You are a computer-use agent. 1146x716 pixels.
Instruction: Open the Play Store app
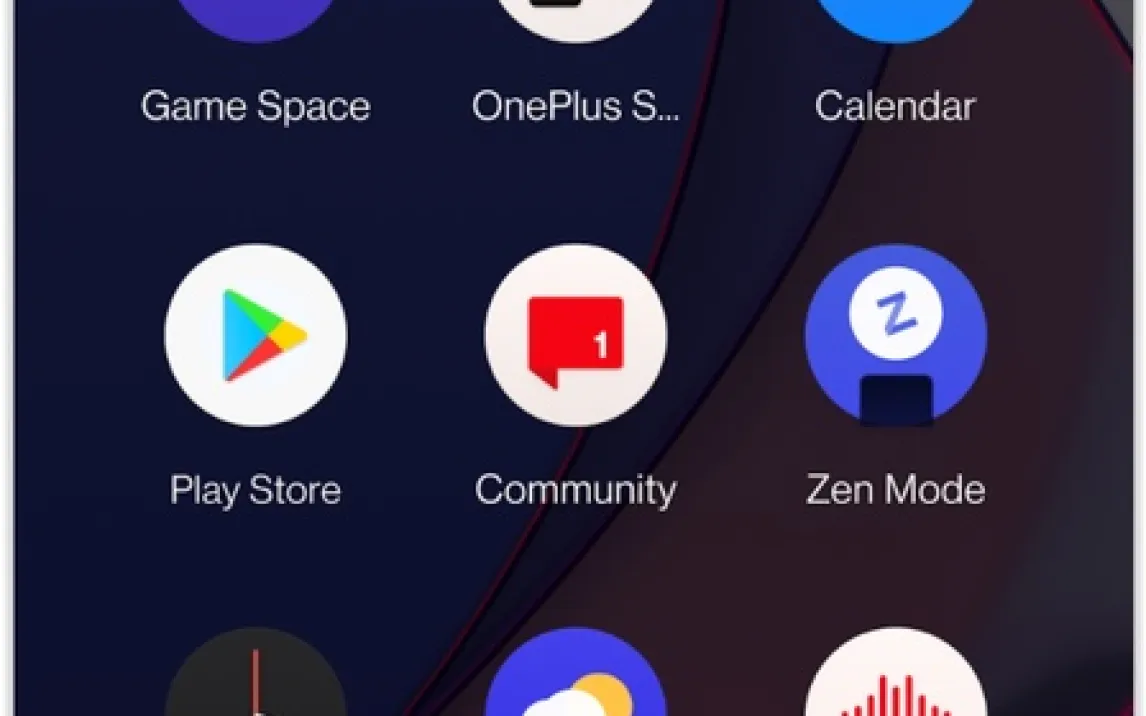255,336
